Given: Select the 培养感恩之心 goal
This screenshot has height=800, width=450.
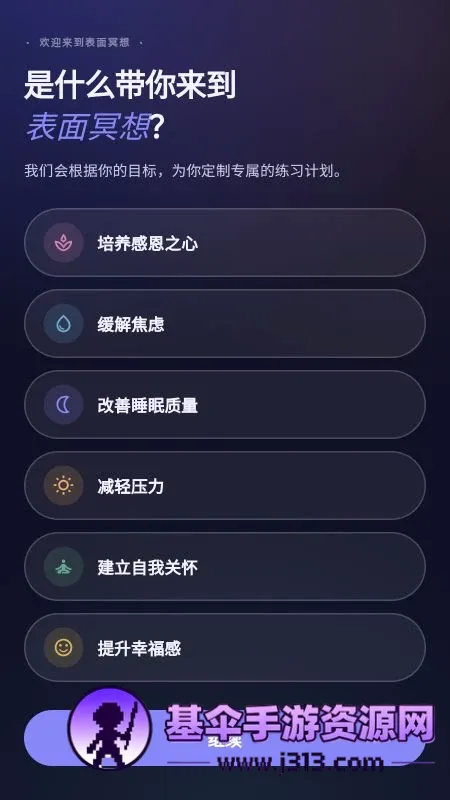Looking at the screenshot, I should [x=224, y=243].
